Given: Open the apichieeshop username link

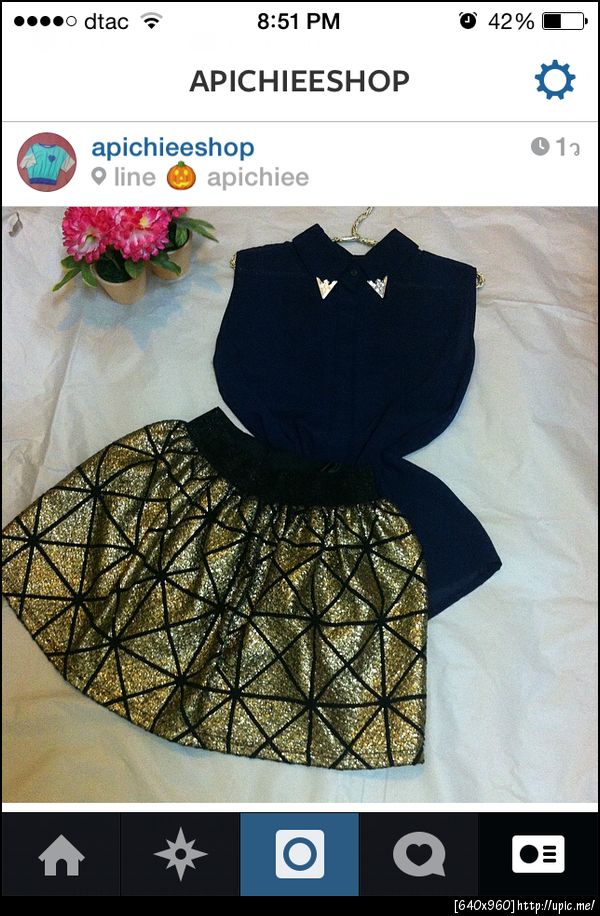Looking at the screenshot, I should tap(172, 148).
